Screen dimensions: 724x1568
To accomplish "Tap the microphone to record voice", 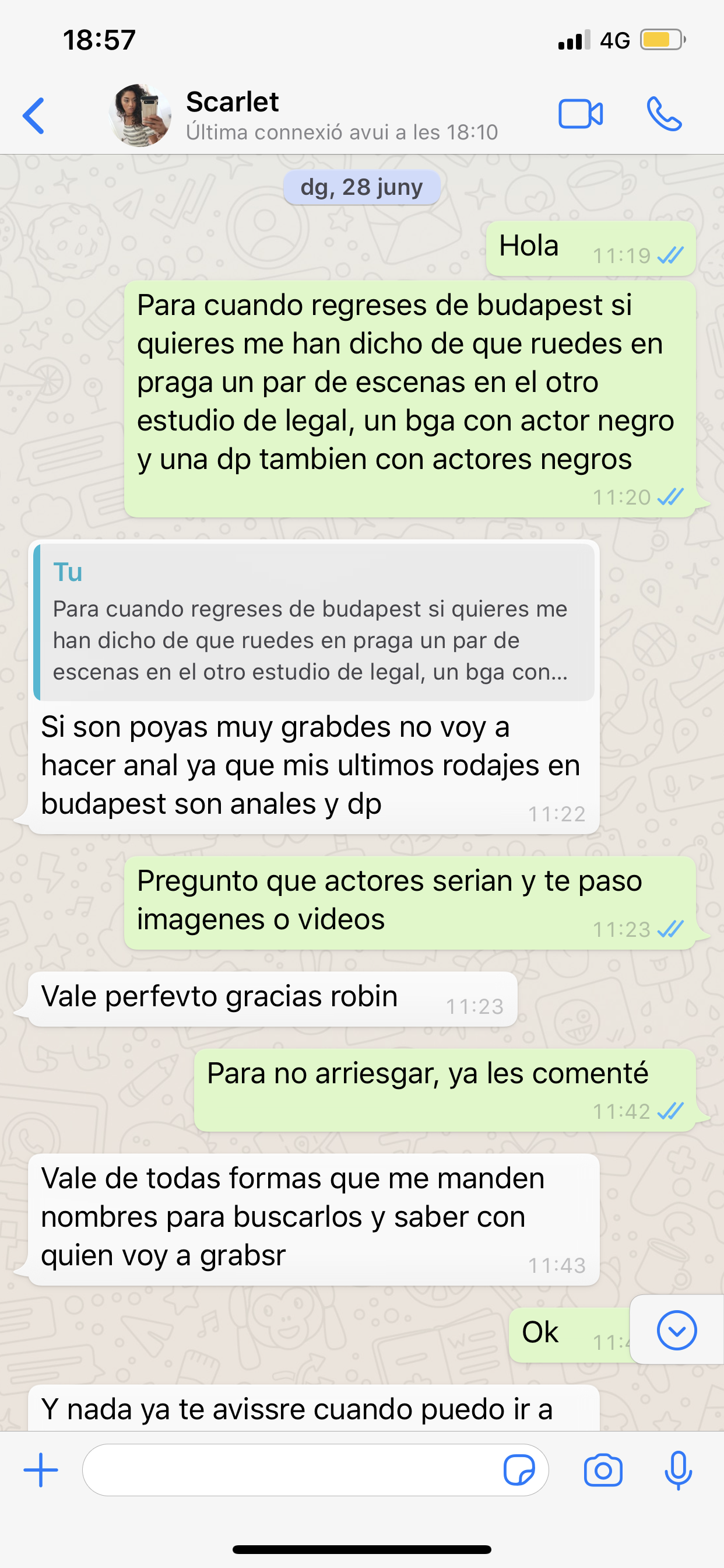I will pos(678,1470).
